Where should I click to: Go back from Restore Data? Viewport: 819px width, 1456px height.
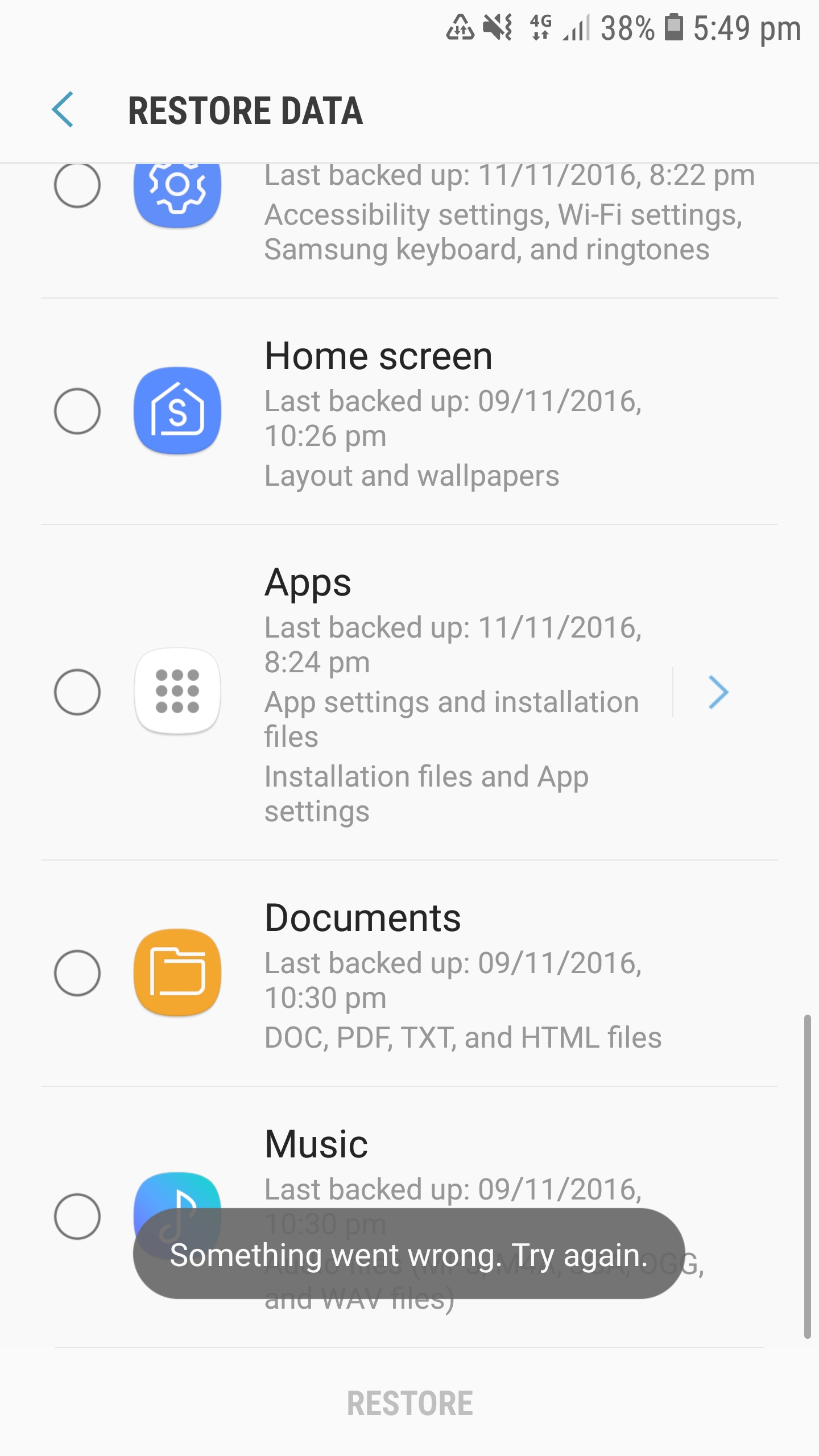coord(63,109)
